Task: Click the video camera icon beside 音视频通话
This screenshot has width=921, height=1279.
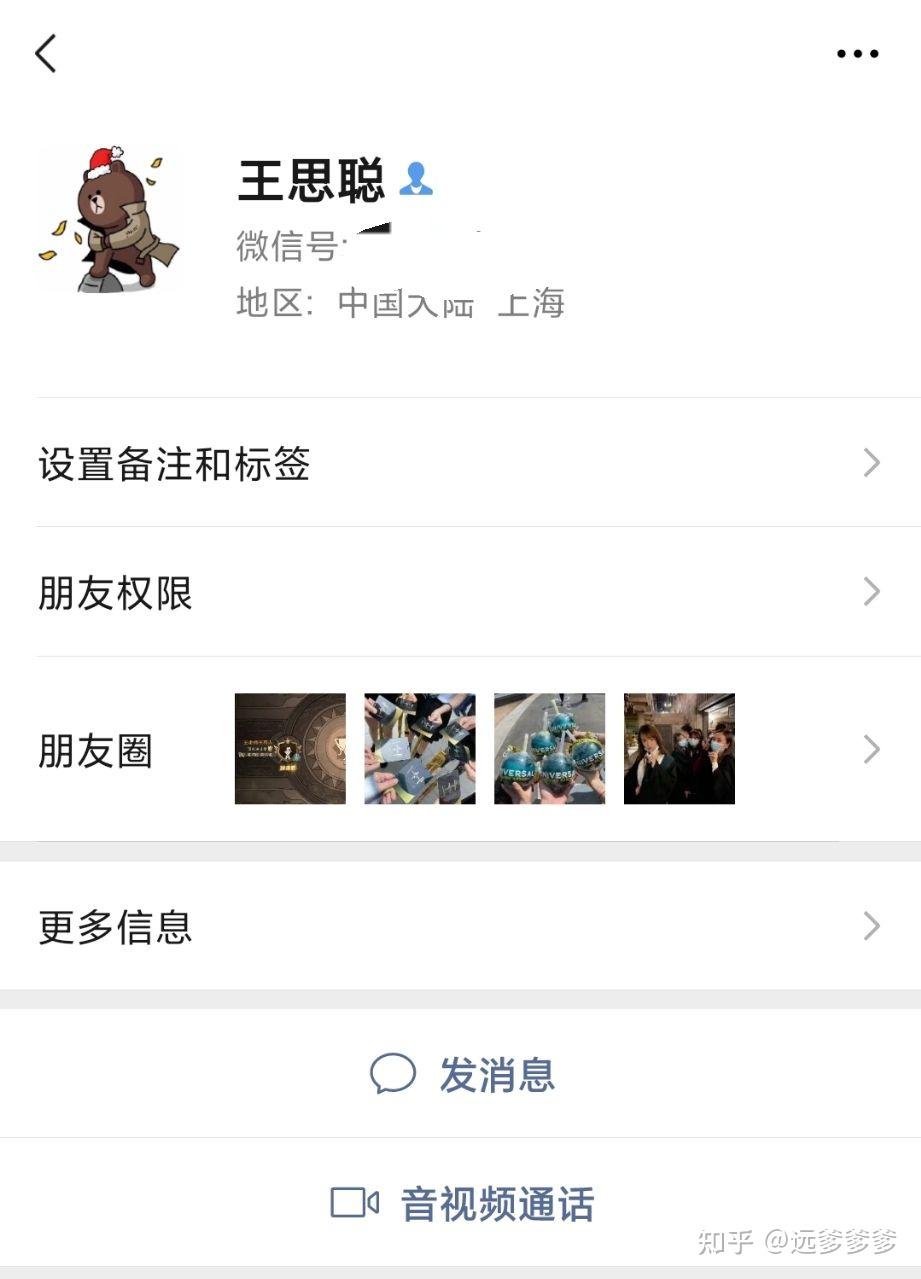Action: (355, 1205)
